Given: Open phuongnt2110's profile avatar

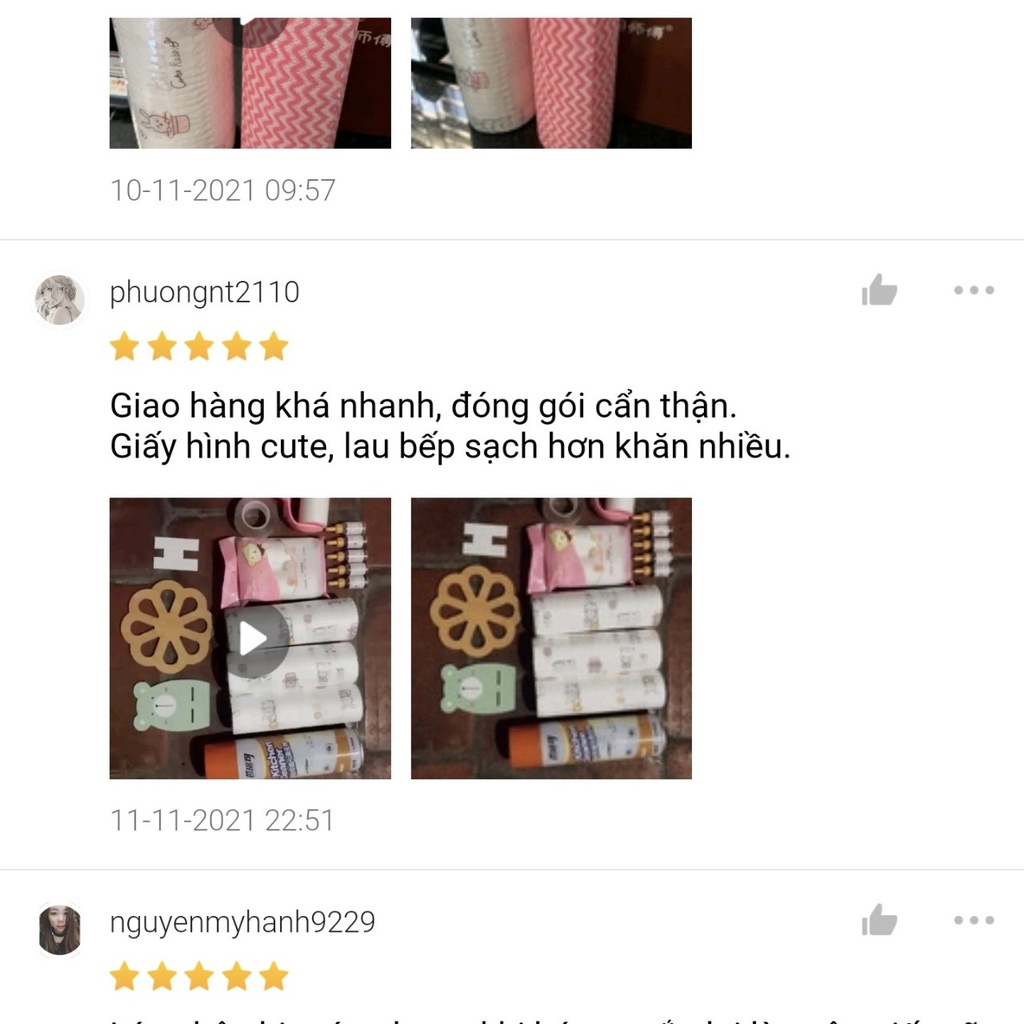Looking at the screenshot, I should click(59, 300).
